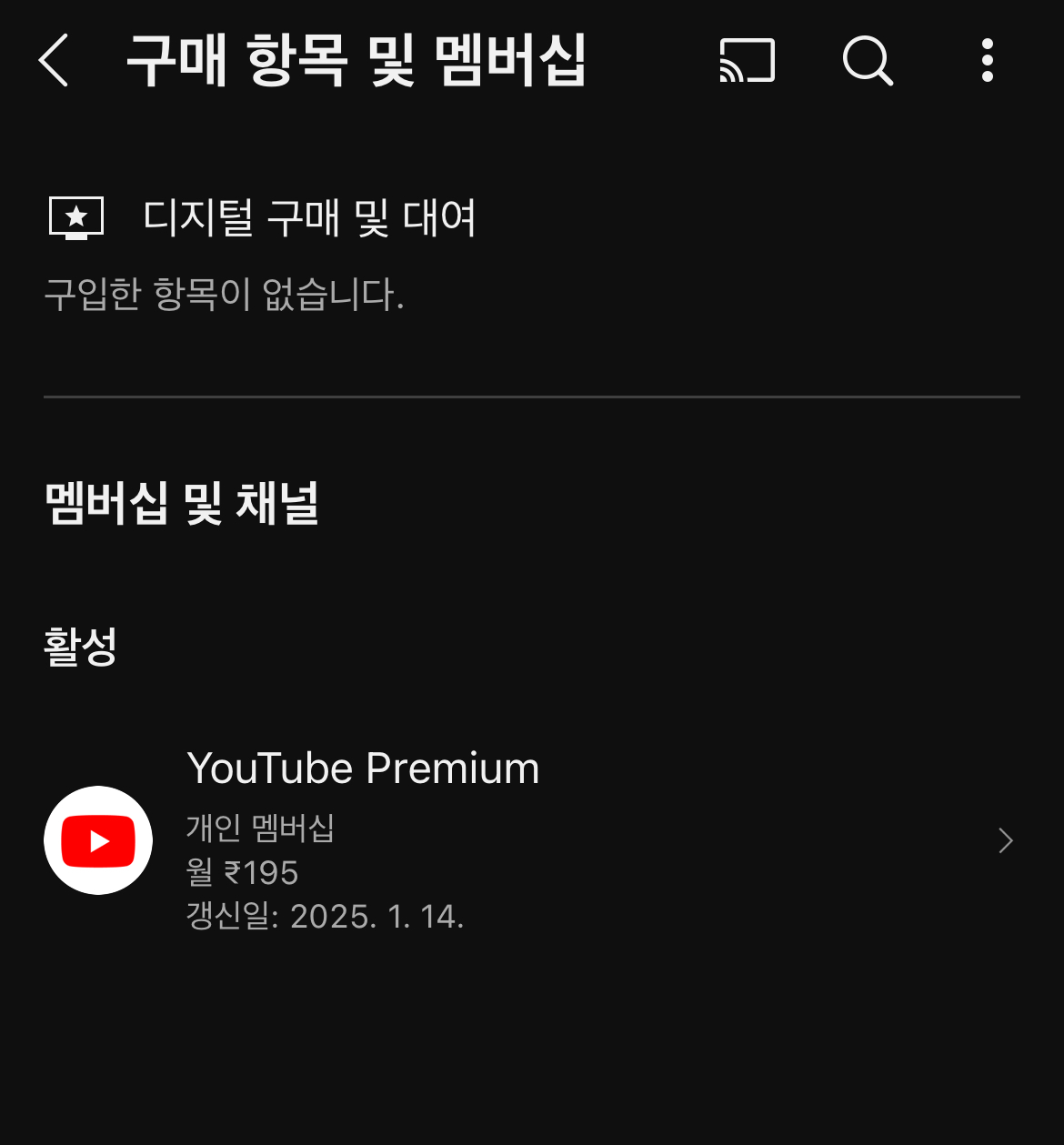Open the cast to device icon
Viewport: 1064px width, 1145px height.
747,61
